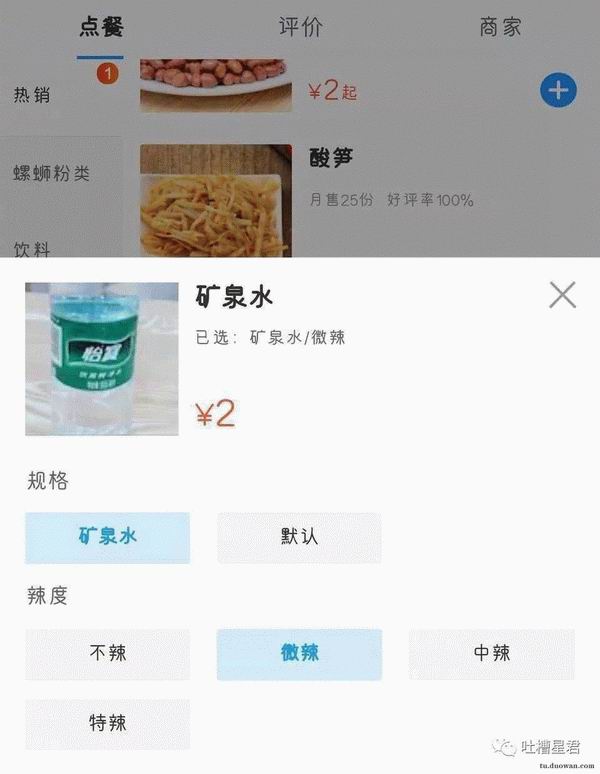Open the 商家 tab

tap(500, 27)
